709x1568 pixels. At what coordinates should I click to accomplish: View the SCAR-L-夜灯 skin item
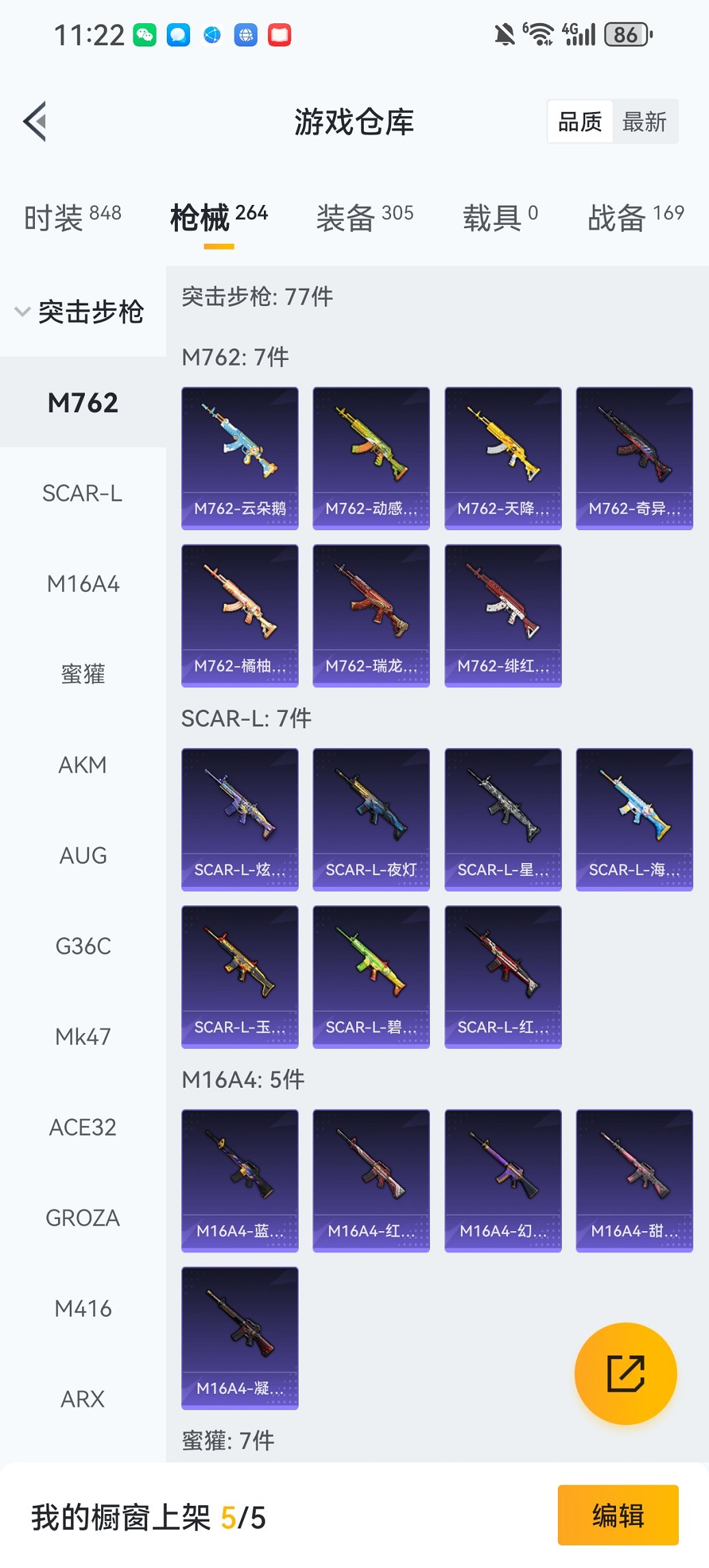point(371,819)
